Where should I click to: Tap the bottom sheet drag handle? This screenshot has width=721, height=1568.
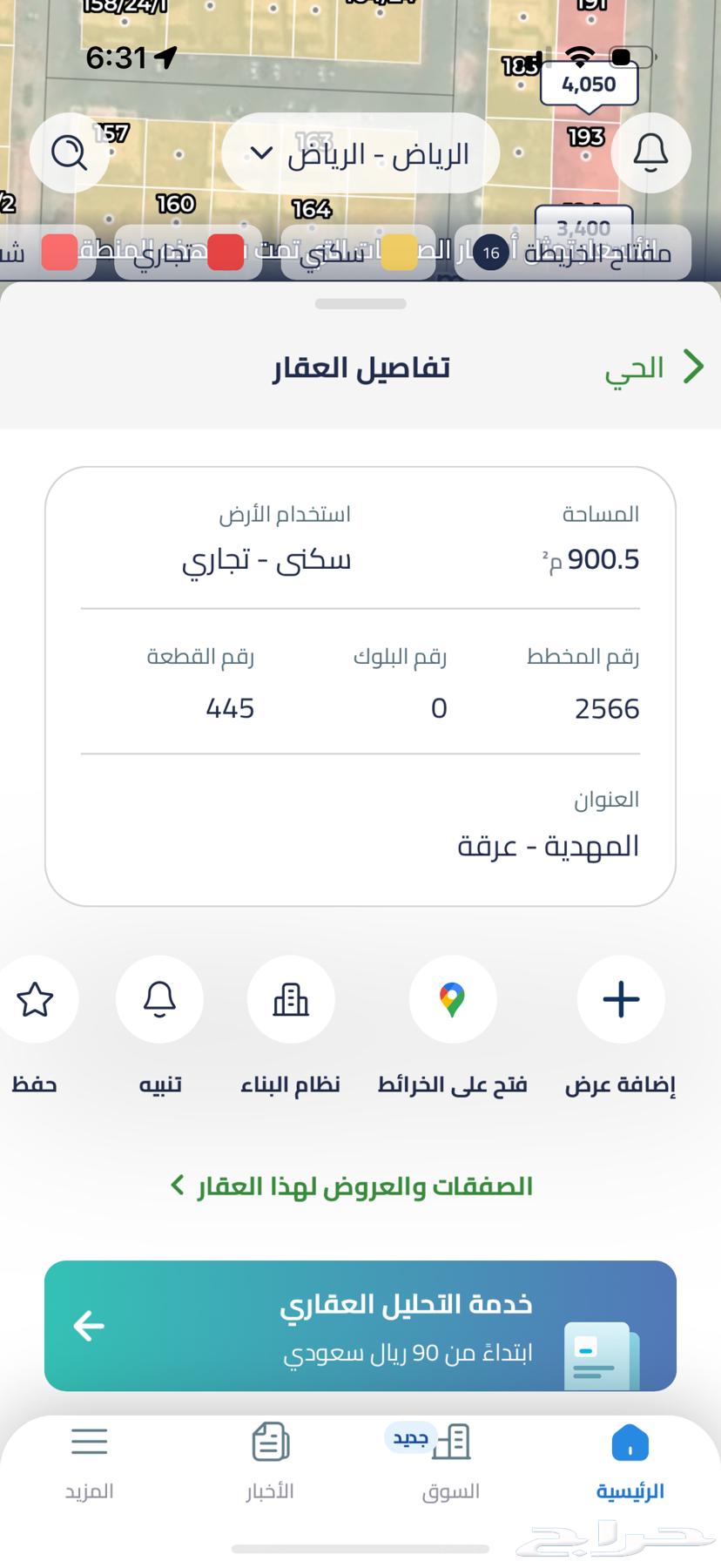point(360,304)
